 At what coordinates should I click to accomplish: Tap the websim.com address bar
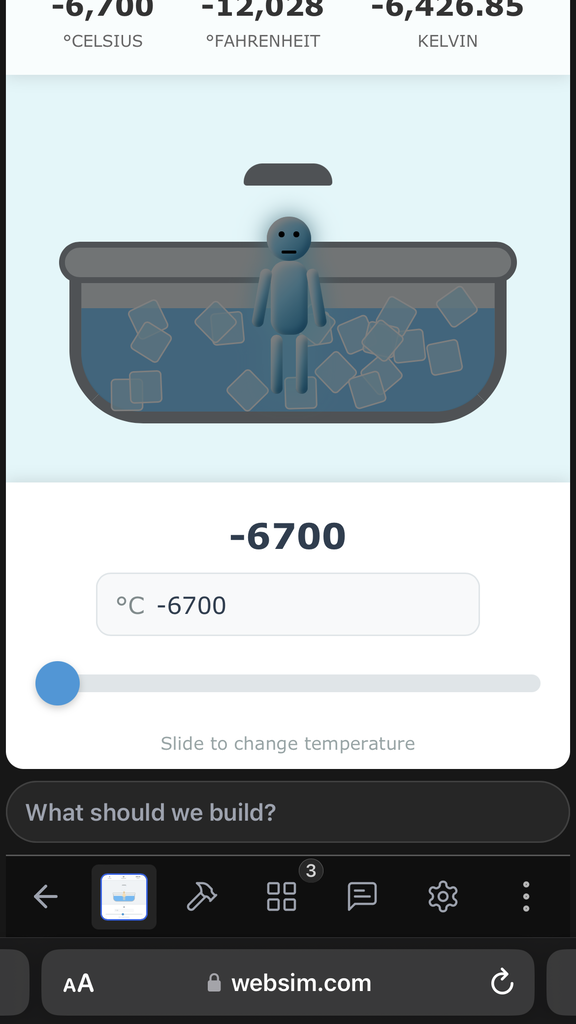288,982
